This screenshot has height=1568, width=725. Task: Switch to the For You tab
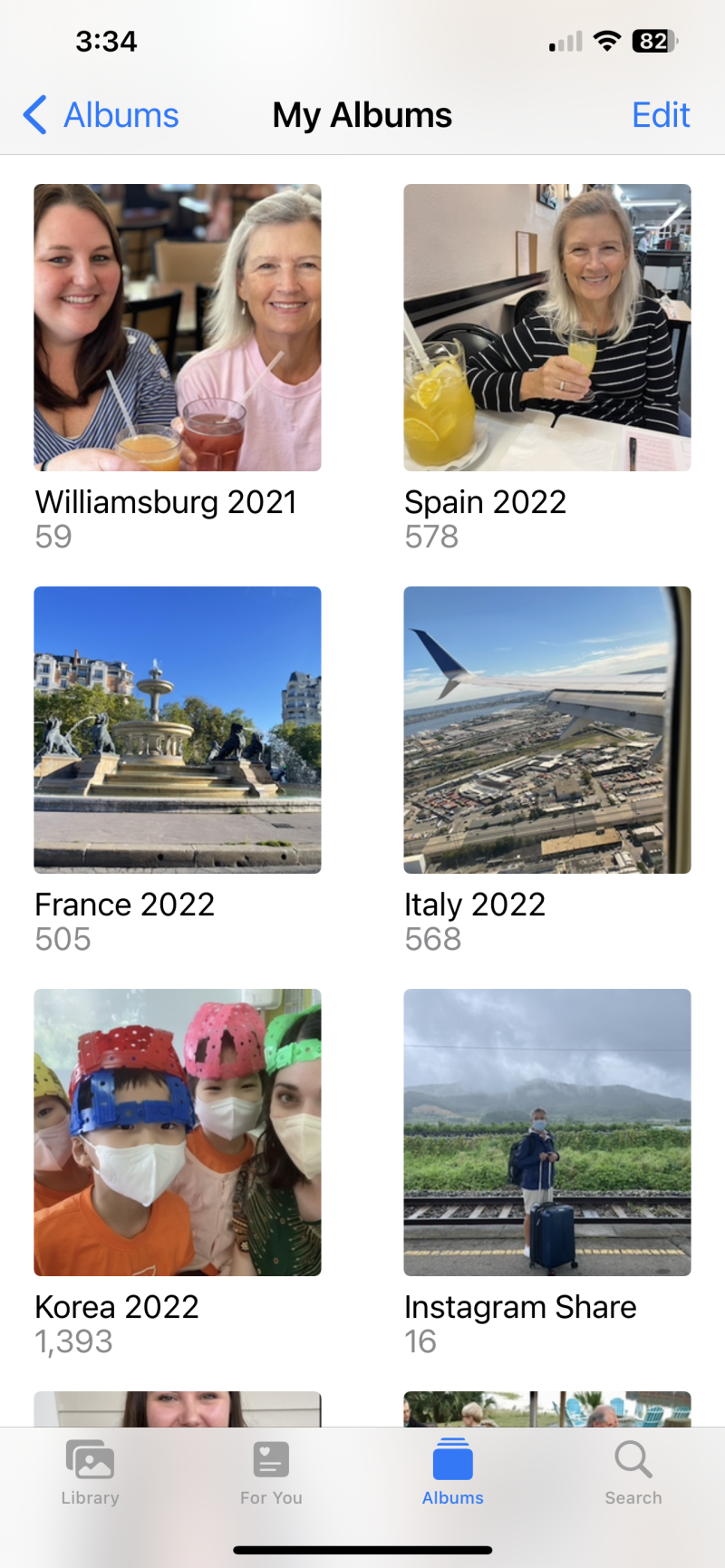271,1472
